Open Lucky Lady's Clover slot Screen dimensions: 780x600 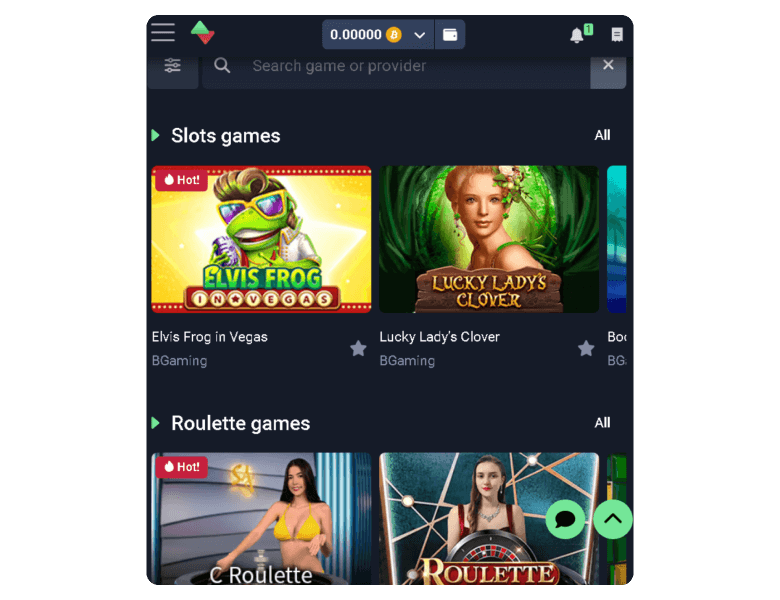(x=489, y=240)
